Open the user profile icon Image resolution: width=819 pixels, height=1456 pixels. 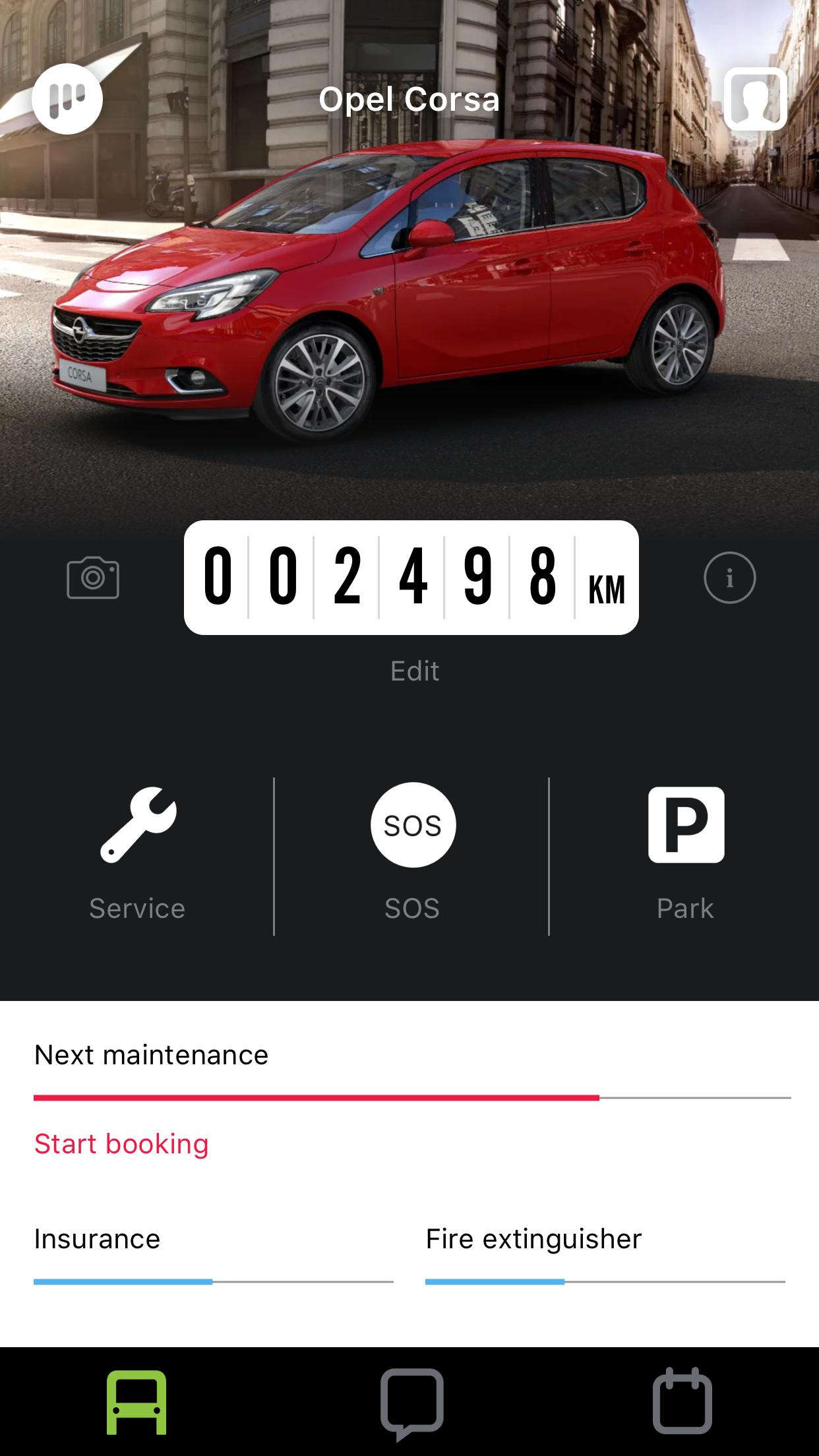[755, 99]
